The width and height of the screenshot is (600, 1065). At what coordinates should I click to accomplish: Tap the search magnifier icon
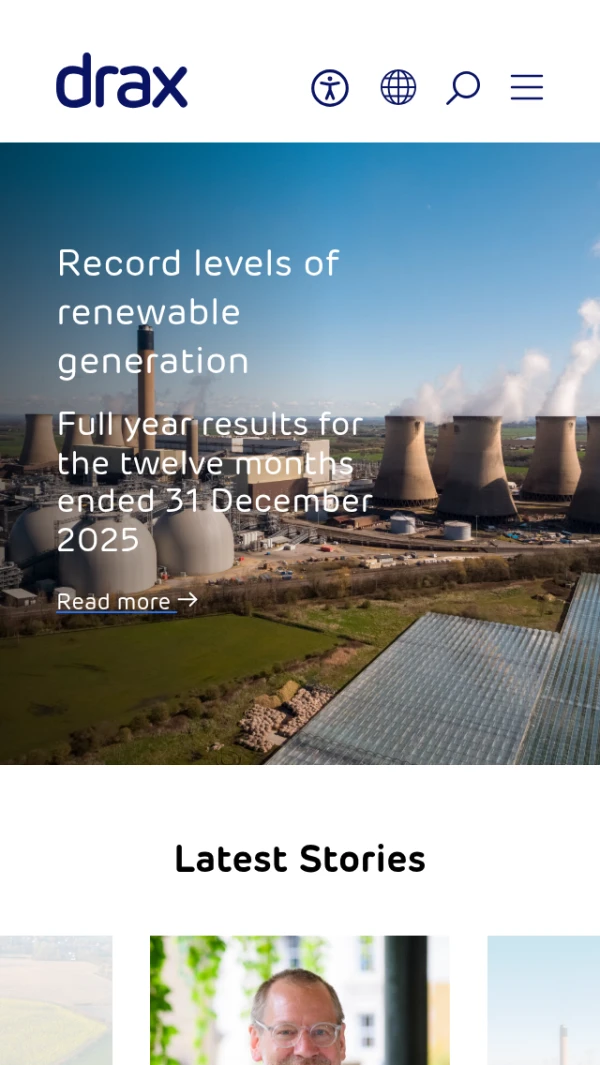[462, 88]
